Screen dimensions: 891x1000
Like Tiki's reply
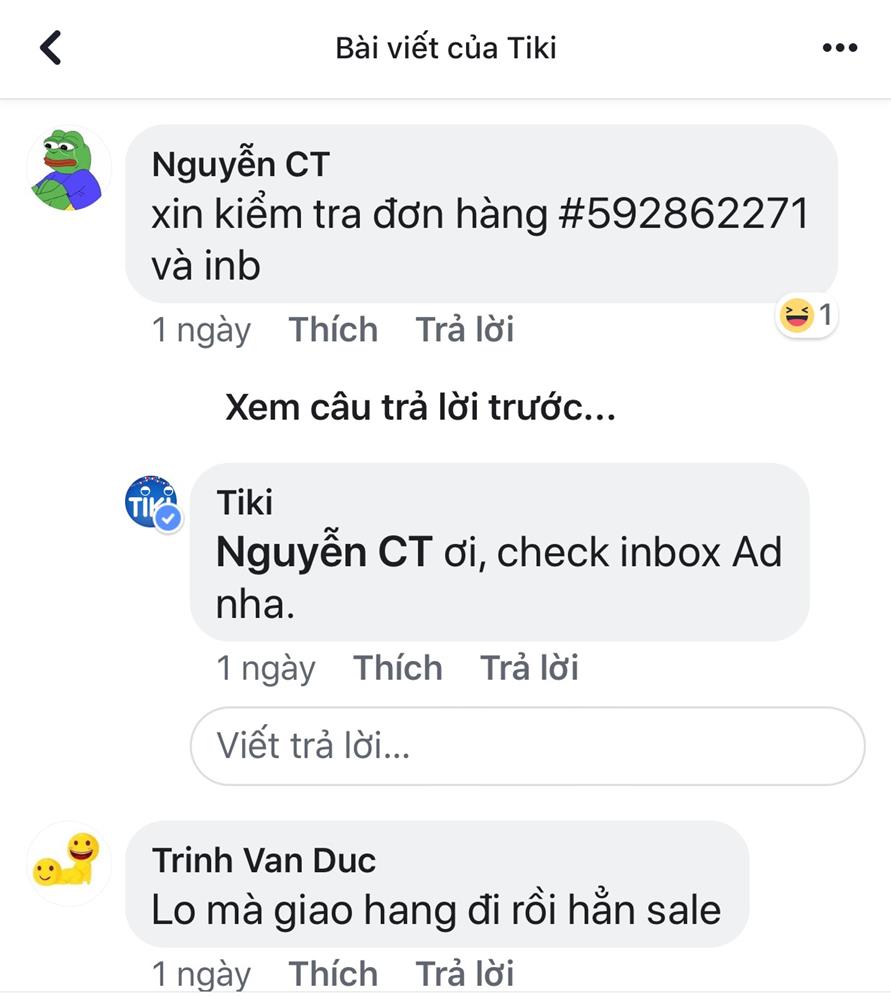397,668
